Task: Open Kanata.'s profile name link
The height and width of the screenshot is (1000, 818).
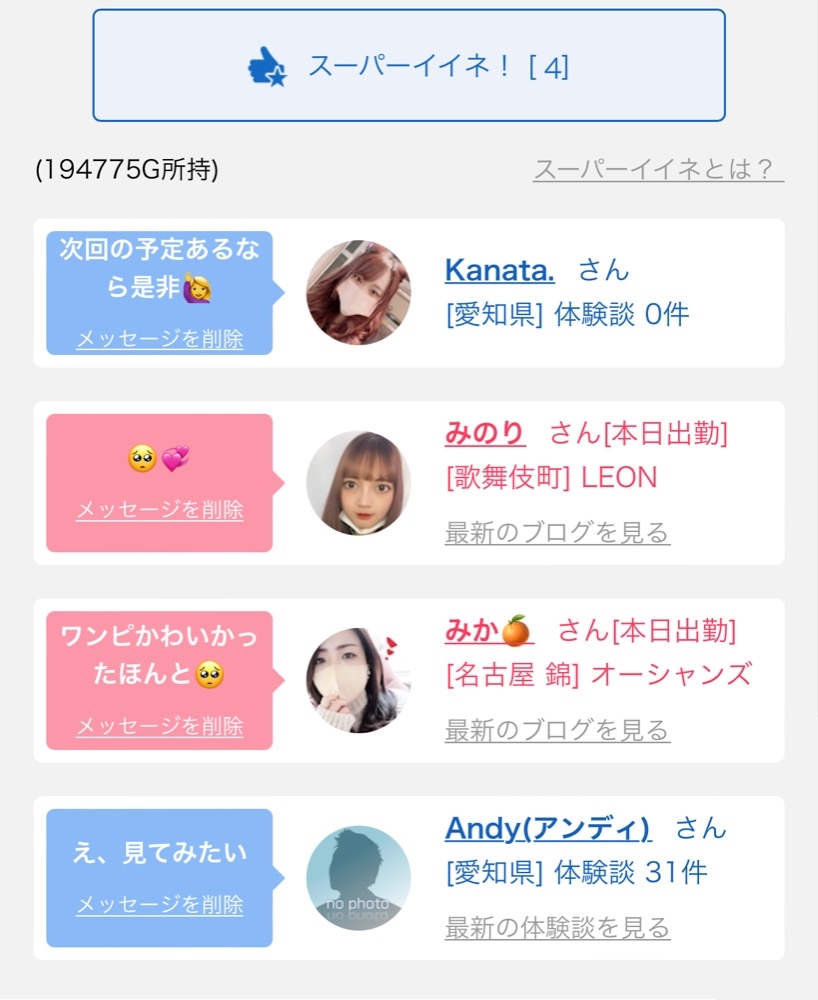Action: point(499,270)
